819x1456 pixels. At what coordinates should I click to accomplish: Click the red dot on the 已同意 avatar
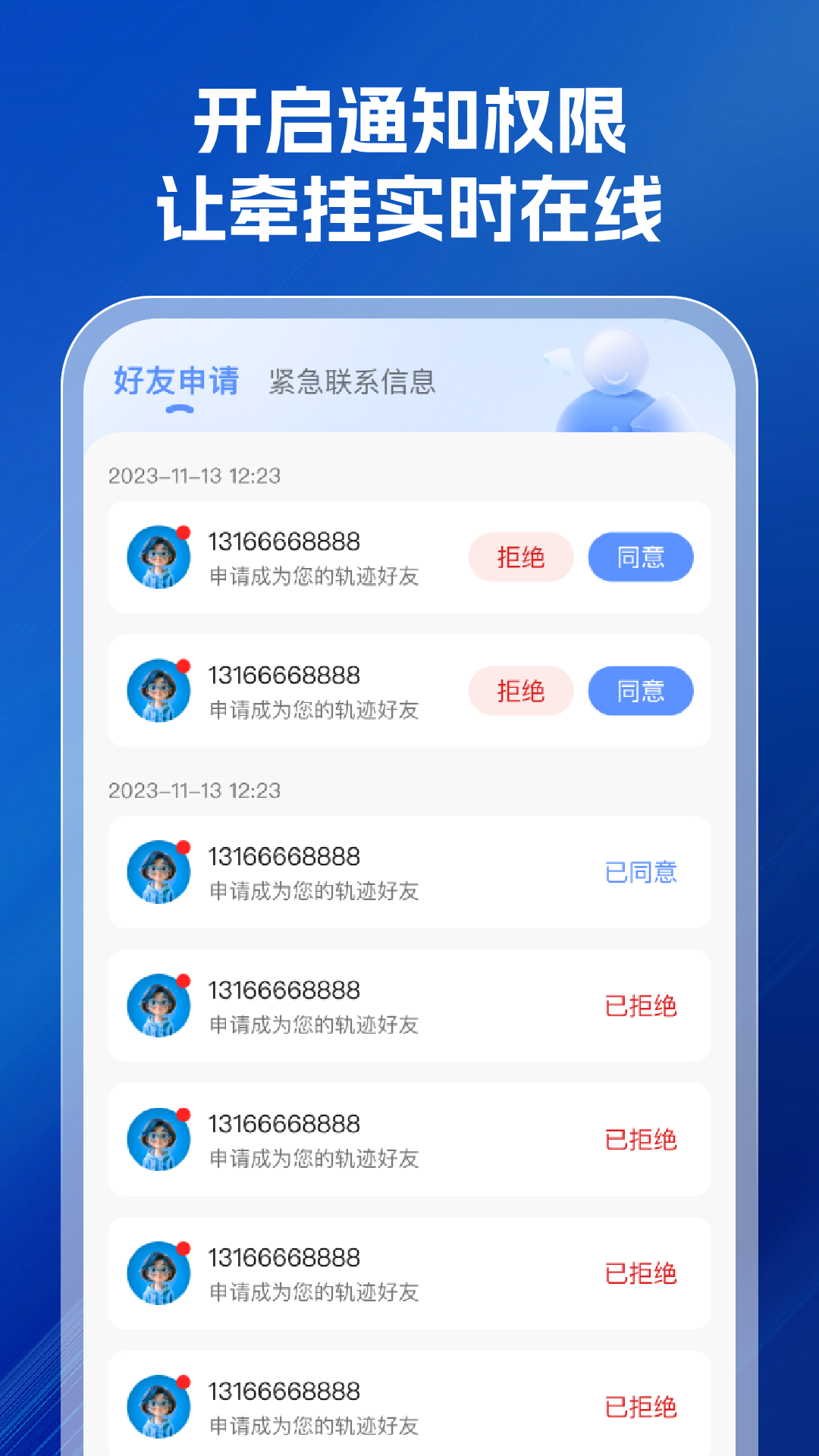pyautogui.click(x=182, y=848)
